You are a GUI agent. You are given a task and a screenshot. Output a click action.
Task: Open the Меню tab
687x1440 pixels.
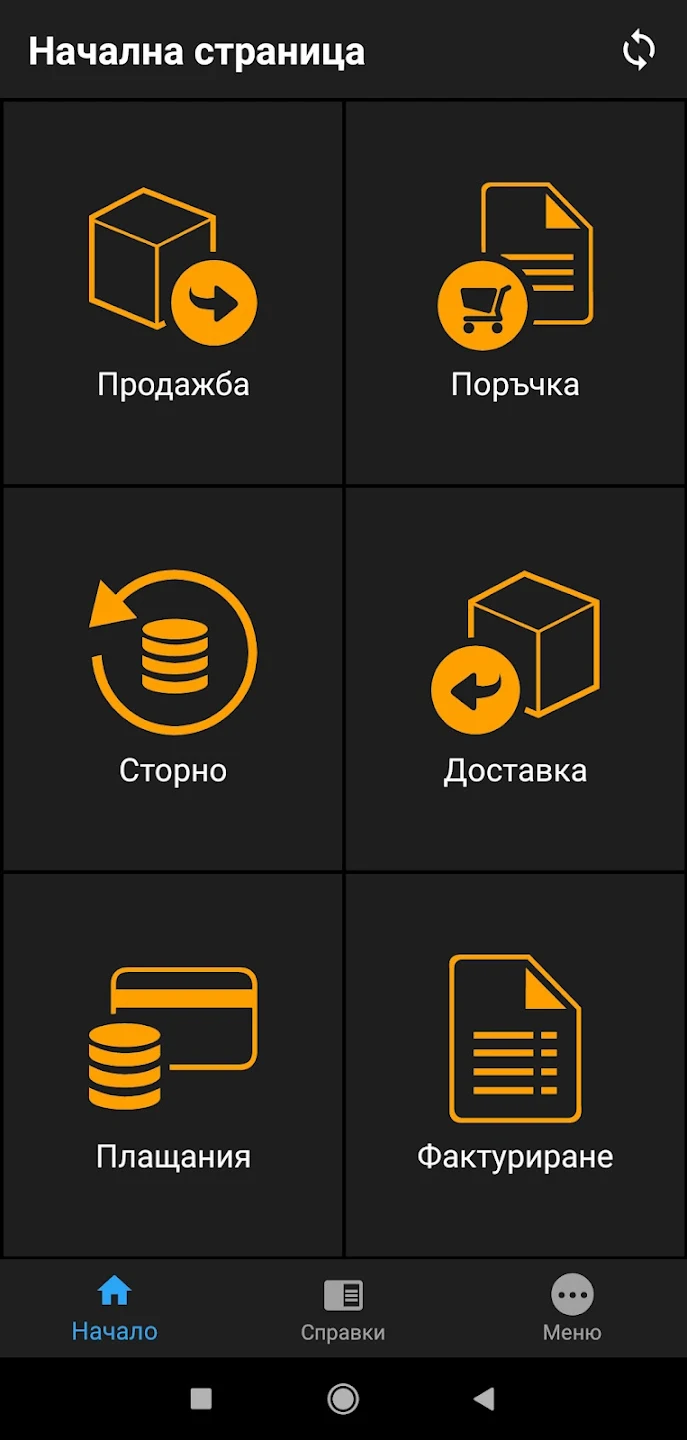click(572, 1307)
